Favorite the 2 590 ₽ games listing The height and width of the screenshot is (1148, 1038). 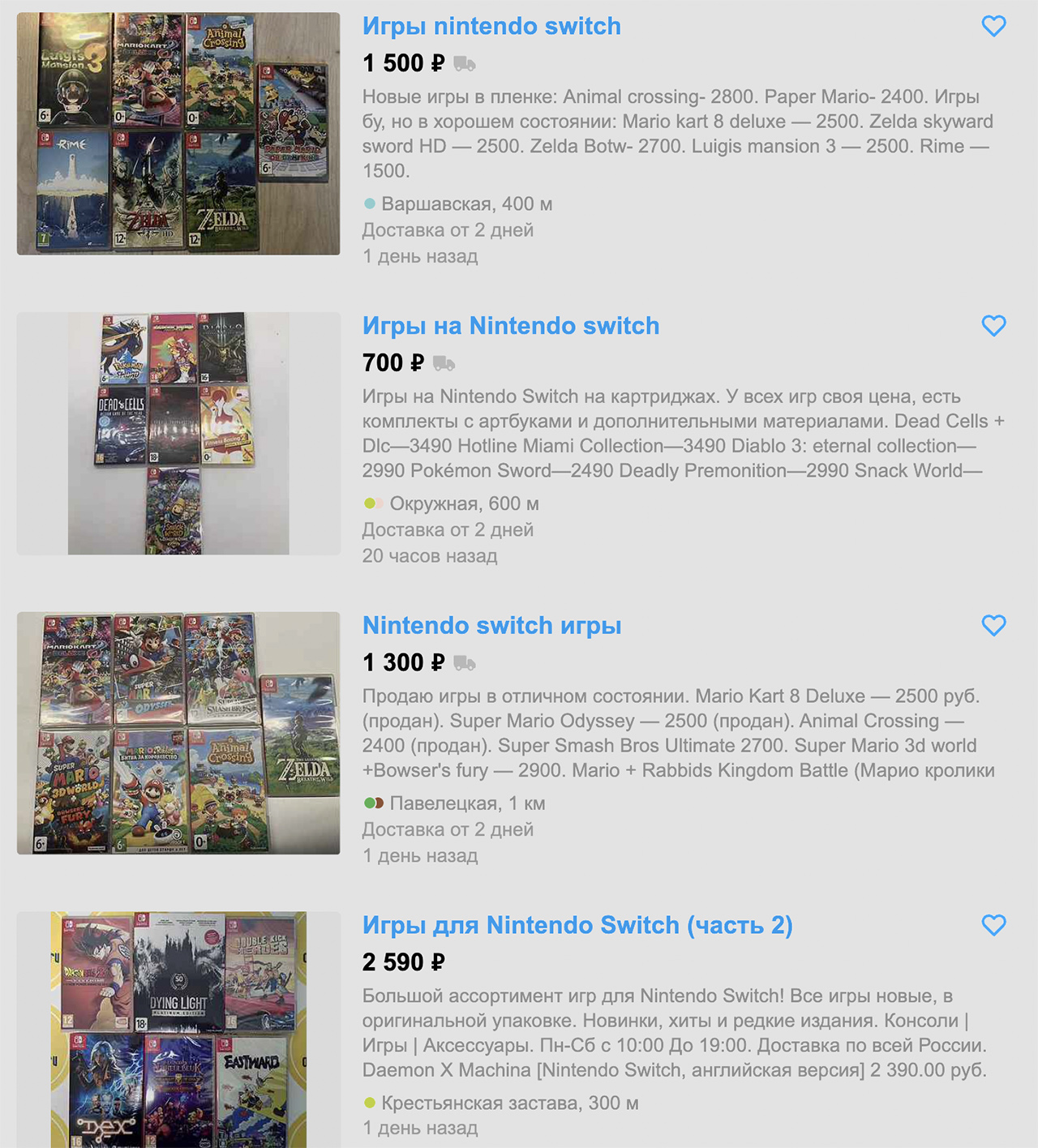(993, 925)
